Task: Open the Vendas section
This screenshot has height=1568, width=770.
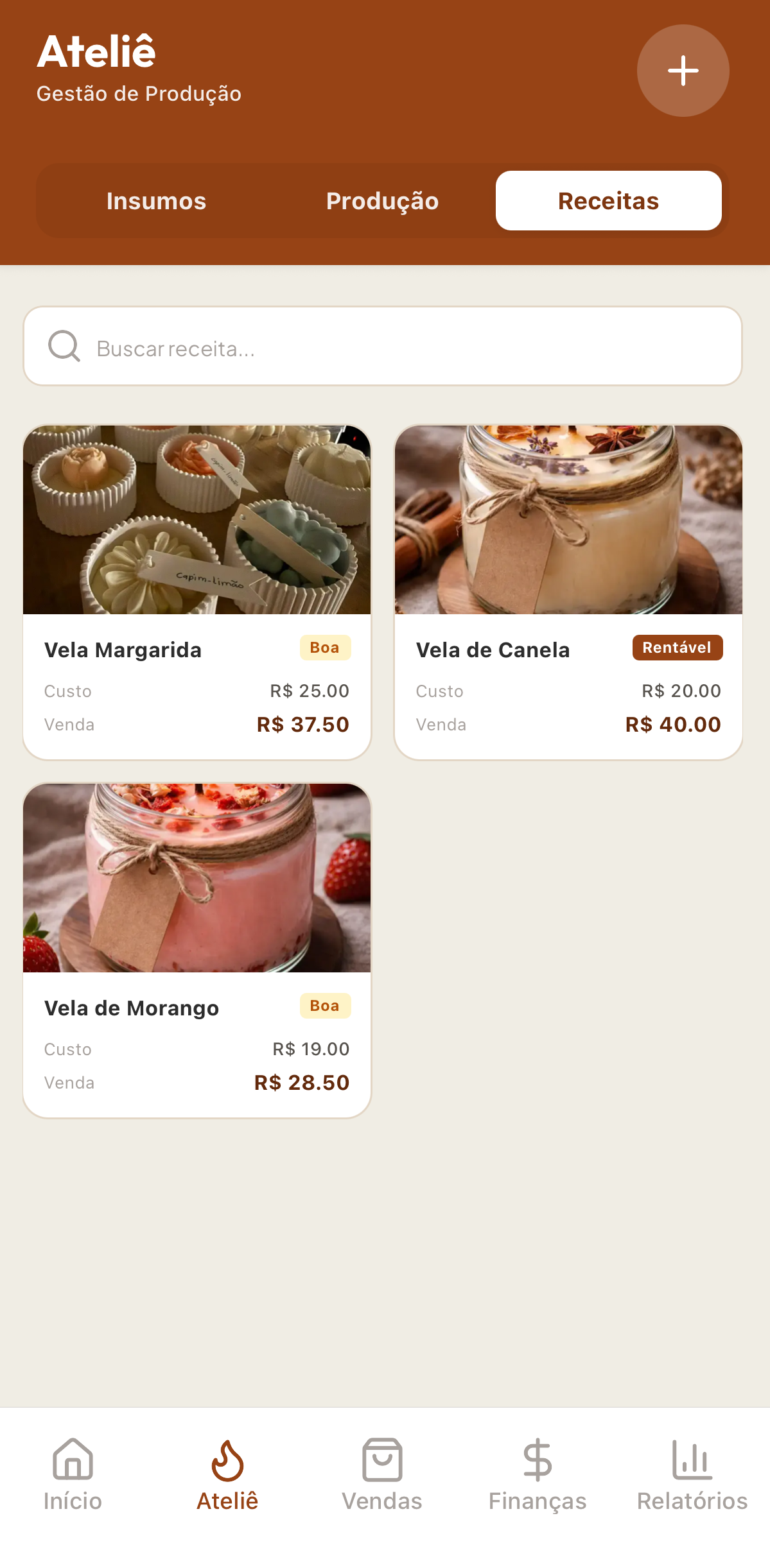Action: 382,1474
